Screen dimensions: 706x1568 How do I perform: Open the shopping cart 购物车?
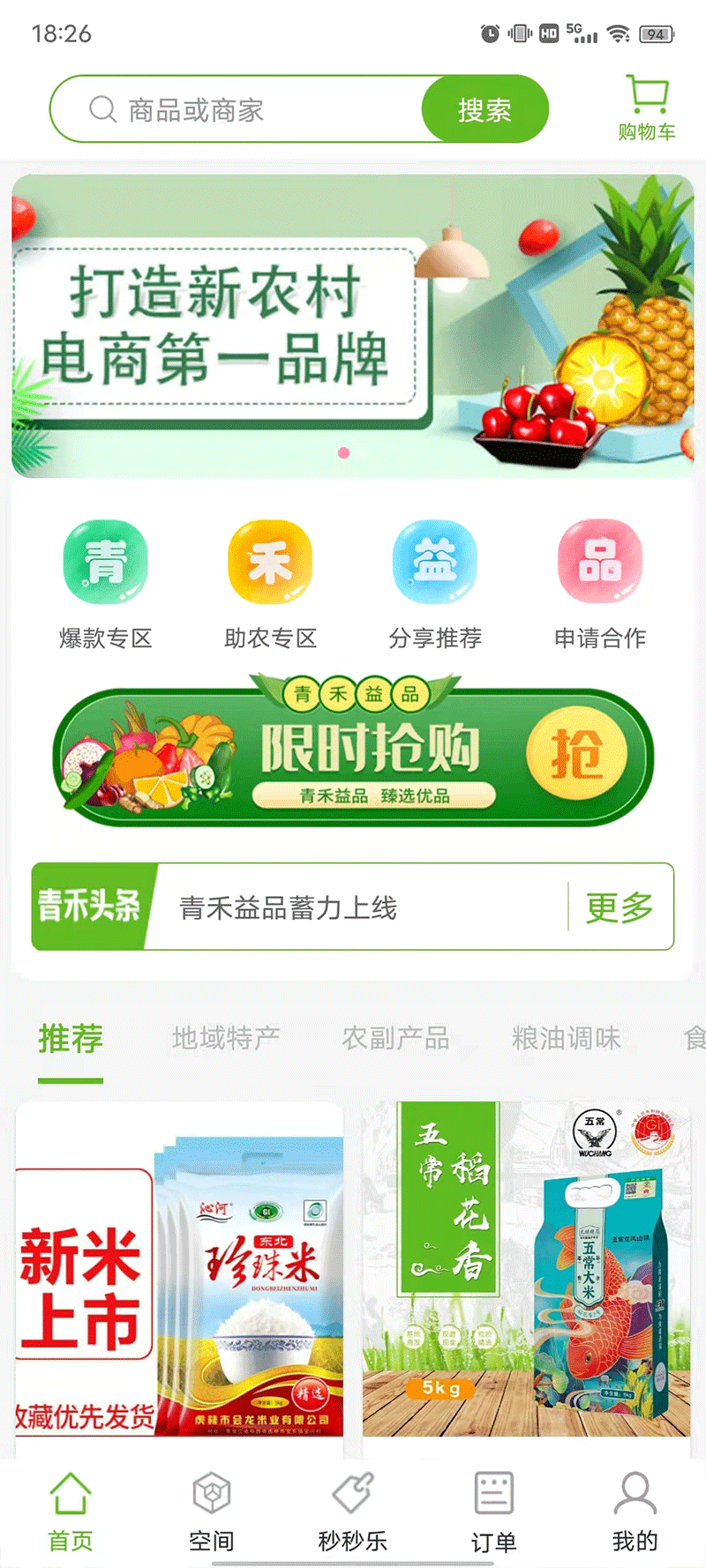pos(649,104)
